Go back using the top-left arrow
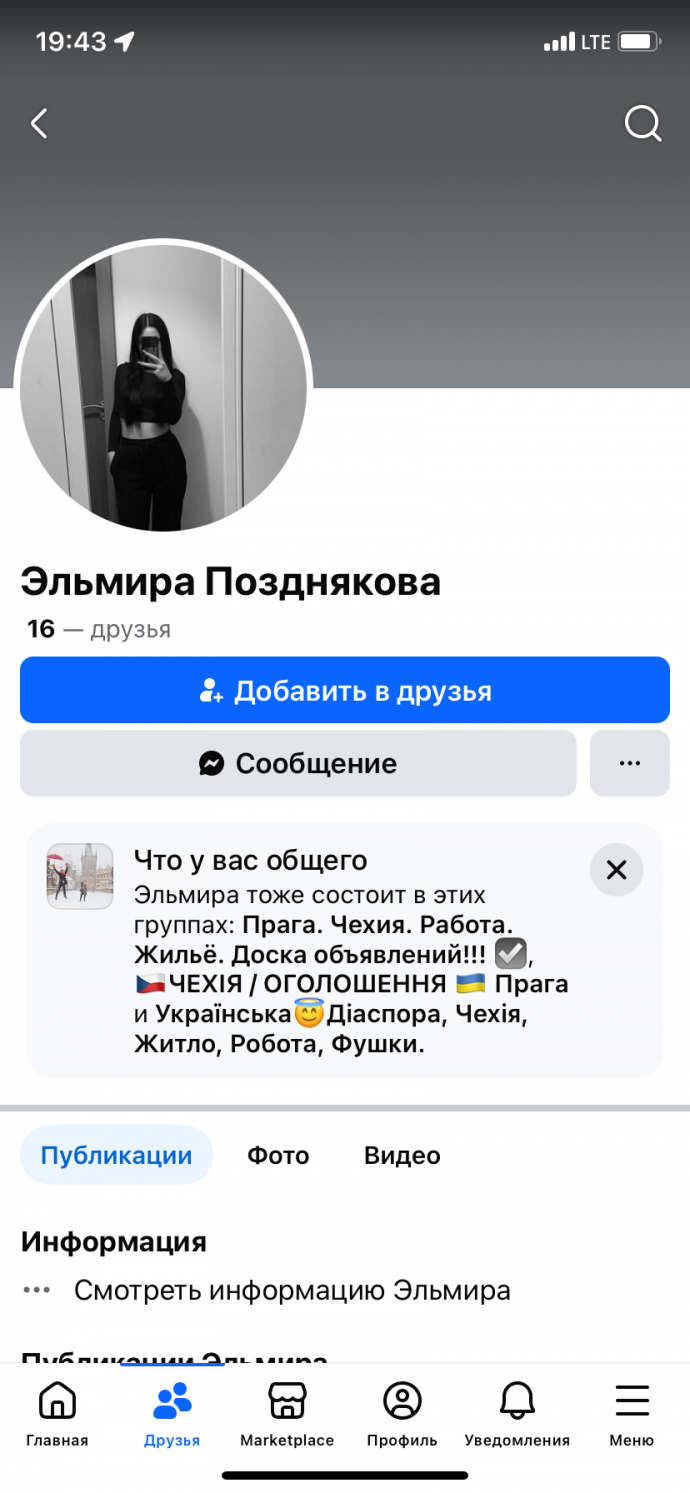The image size is (690, 1493). pyautogui.click(x=39, y=124)
